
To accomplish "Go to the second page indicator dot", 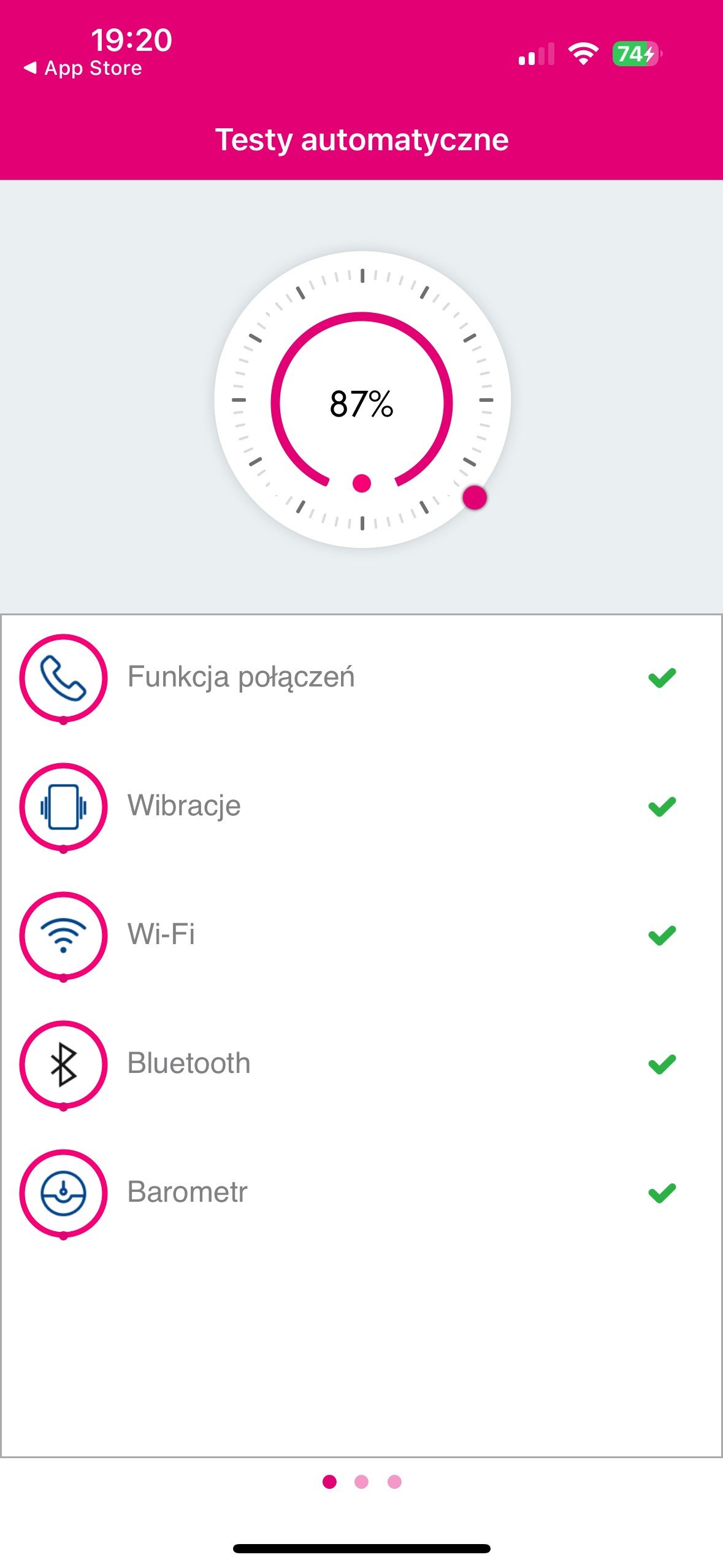I will (362, 1482).
